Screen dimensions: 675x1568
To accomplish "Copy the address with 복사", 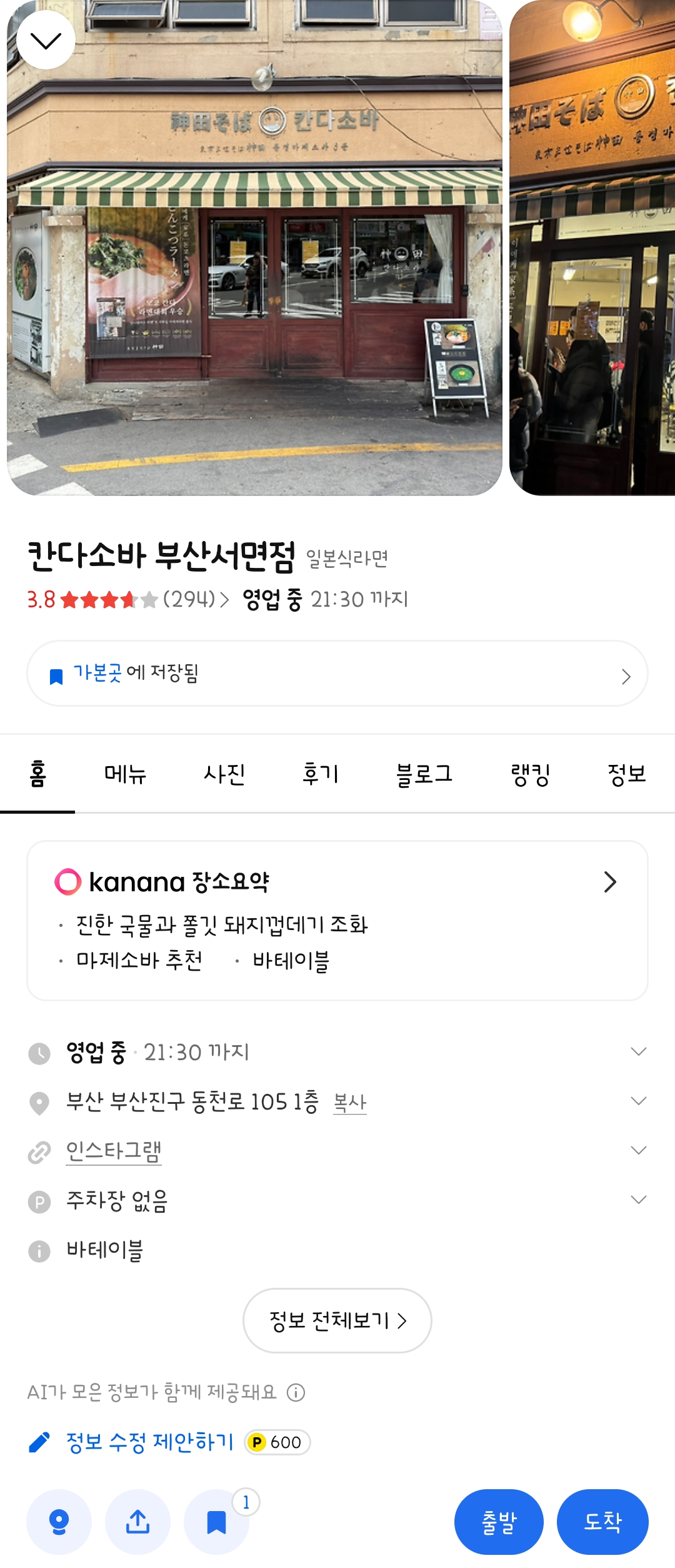I will [x=349, y=1102].
